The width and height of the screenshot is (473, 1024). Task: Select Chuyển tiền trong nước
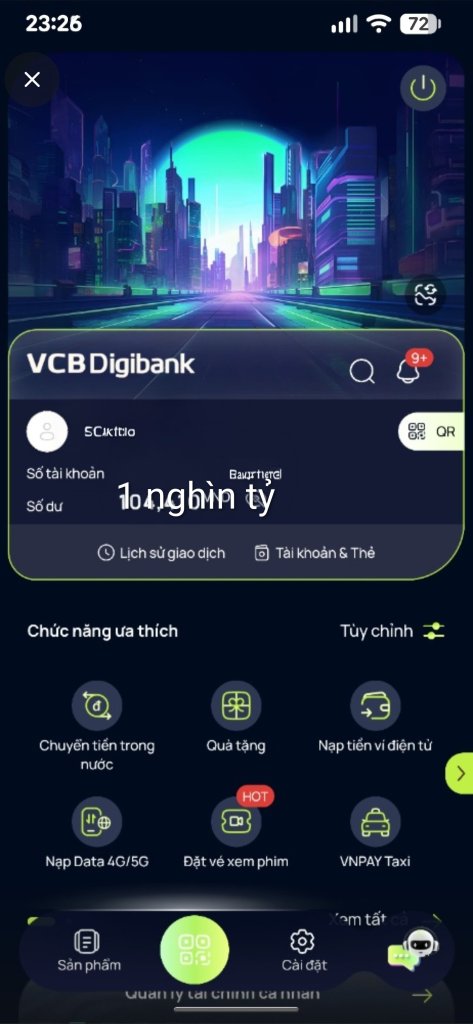97,726
